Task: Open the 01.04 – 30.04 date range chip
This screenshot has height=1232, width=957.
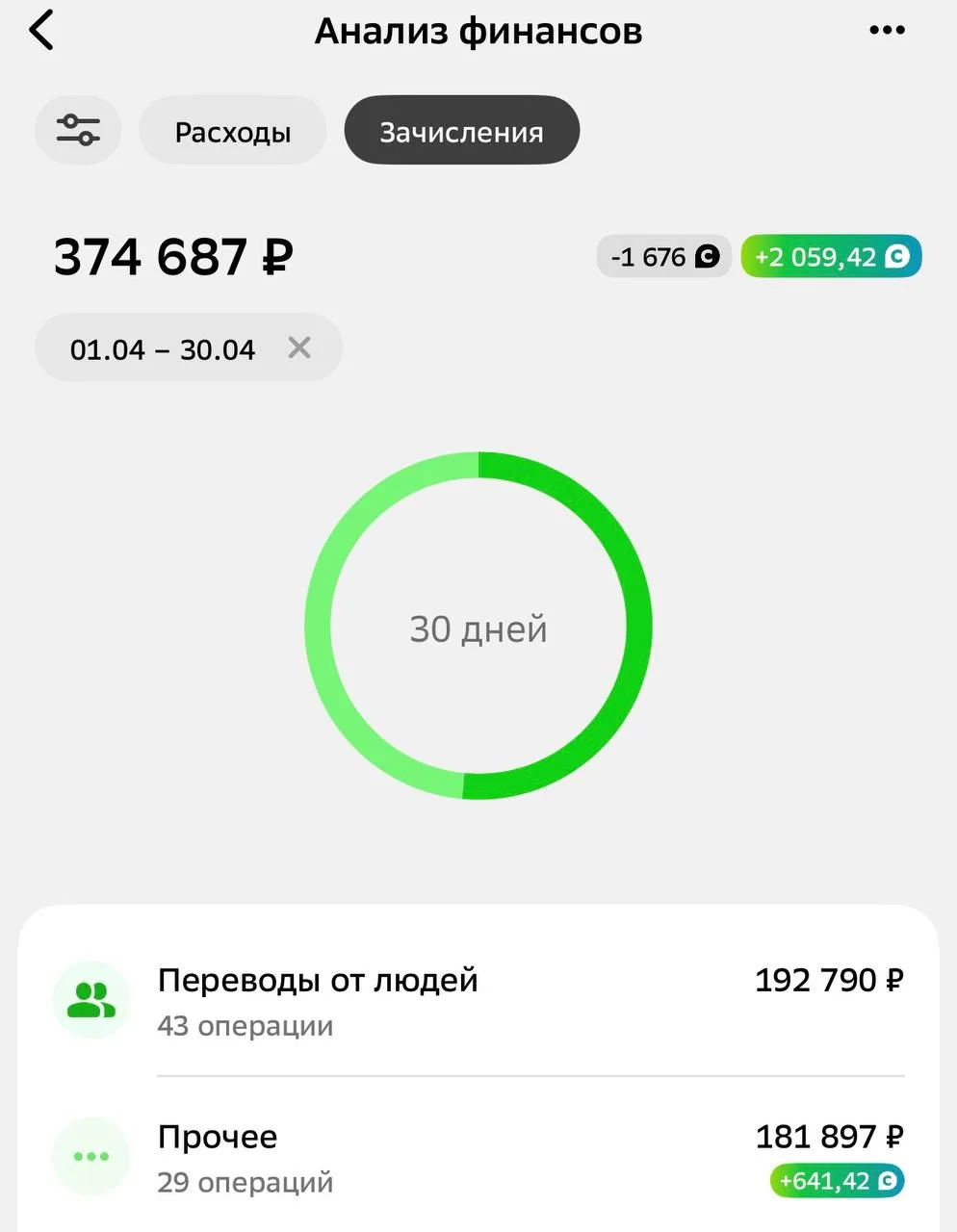Action: 162,348
